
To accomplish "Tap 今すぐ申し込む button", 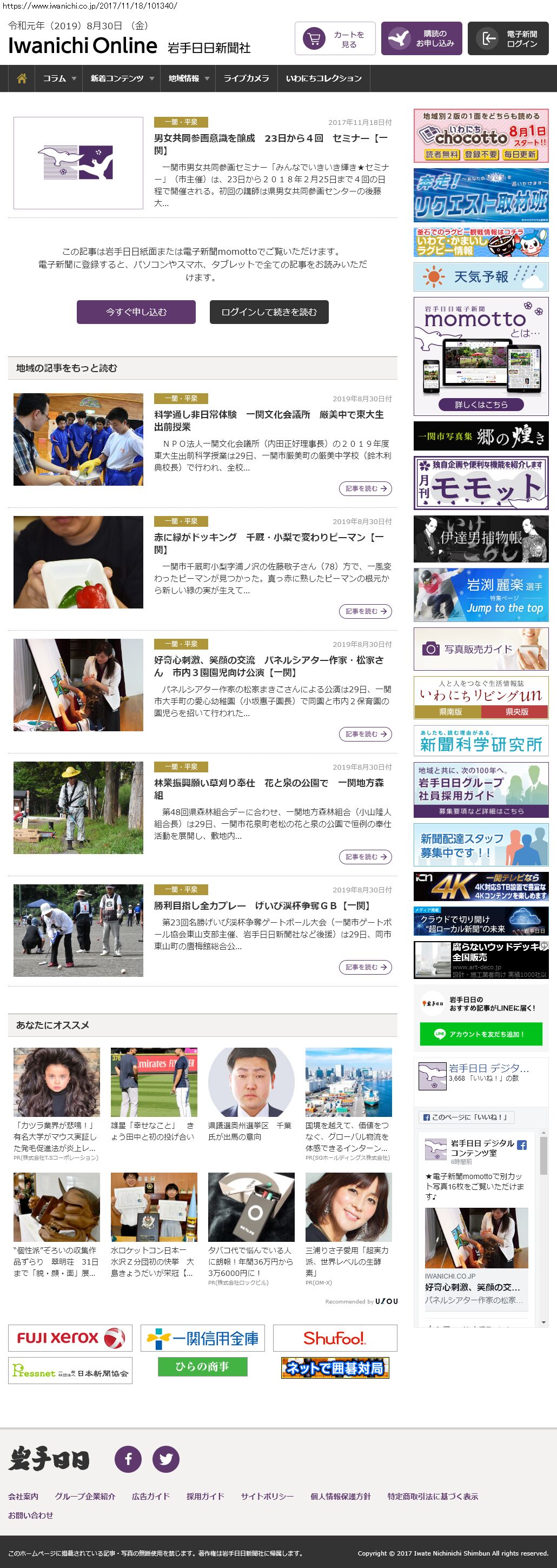I will (136, 312).
